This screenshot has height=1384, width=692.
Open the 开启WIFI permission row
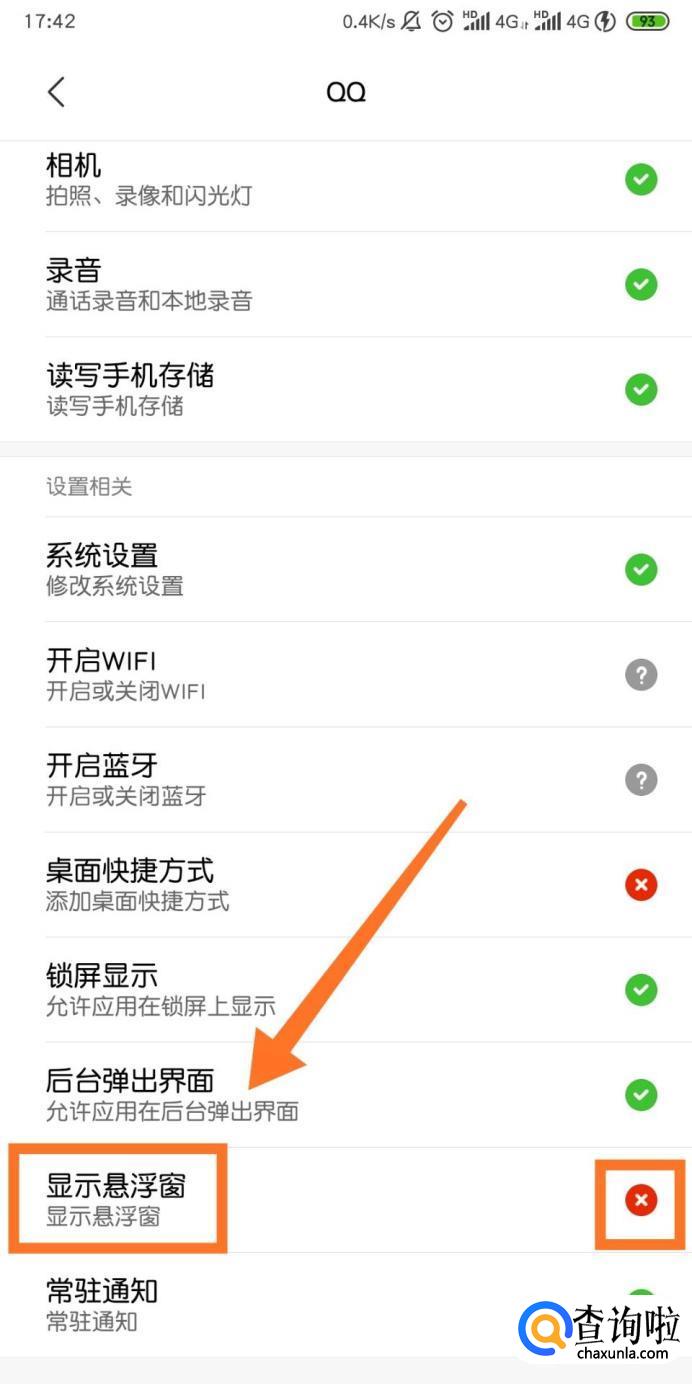[346, 674]
